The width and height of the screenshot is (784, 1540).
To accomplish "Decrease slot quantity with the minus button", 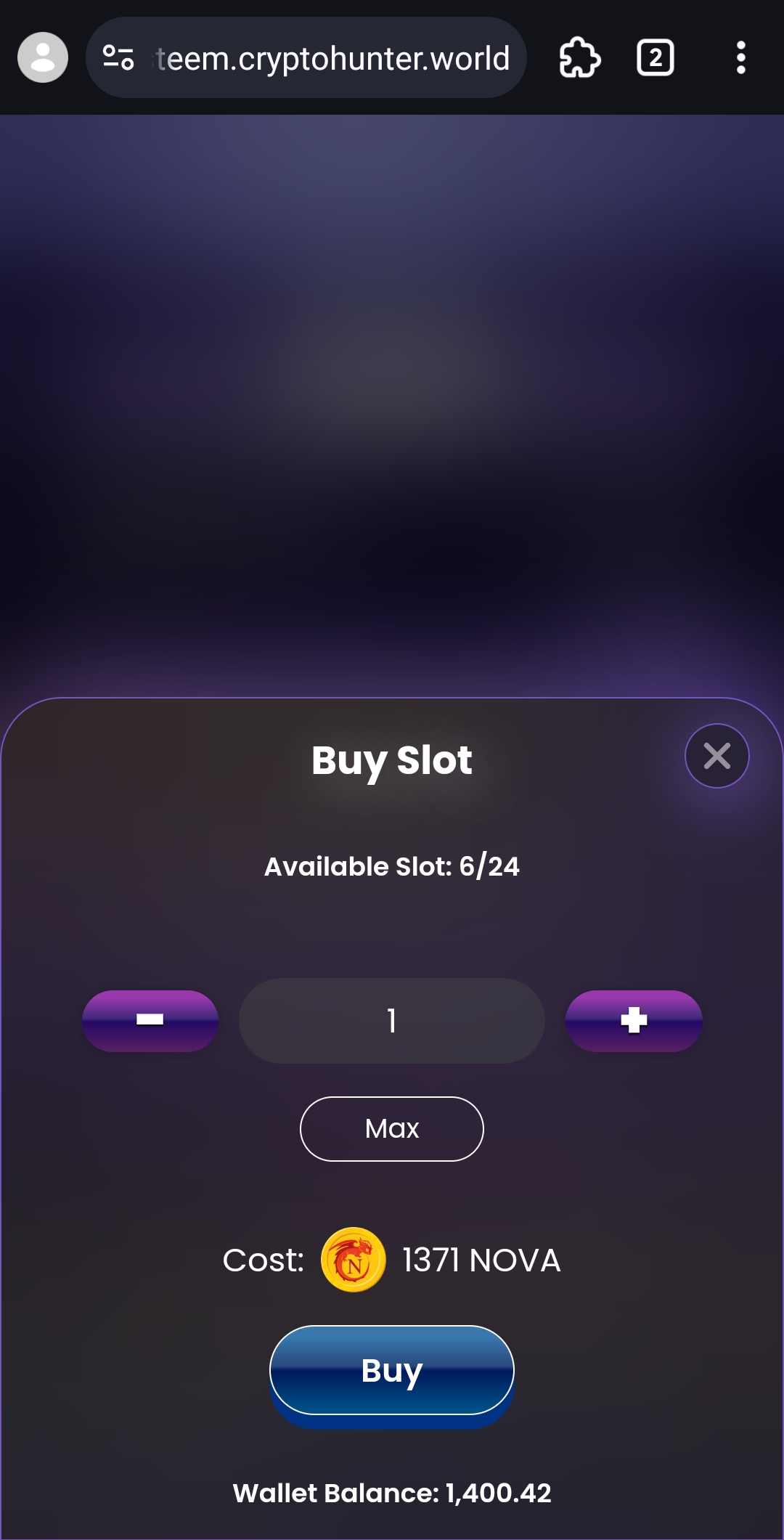I will (x=150, y=1020).
